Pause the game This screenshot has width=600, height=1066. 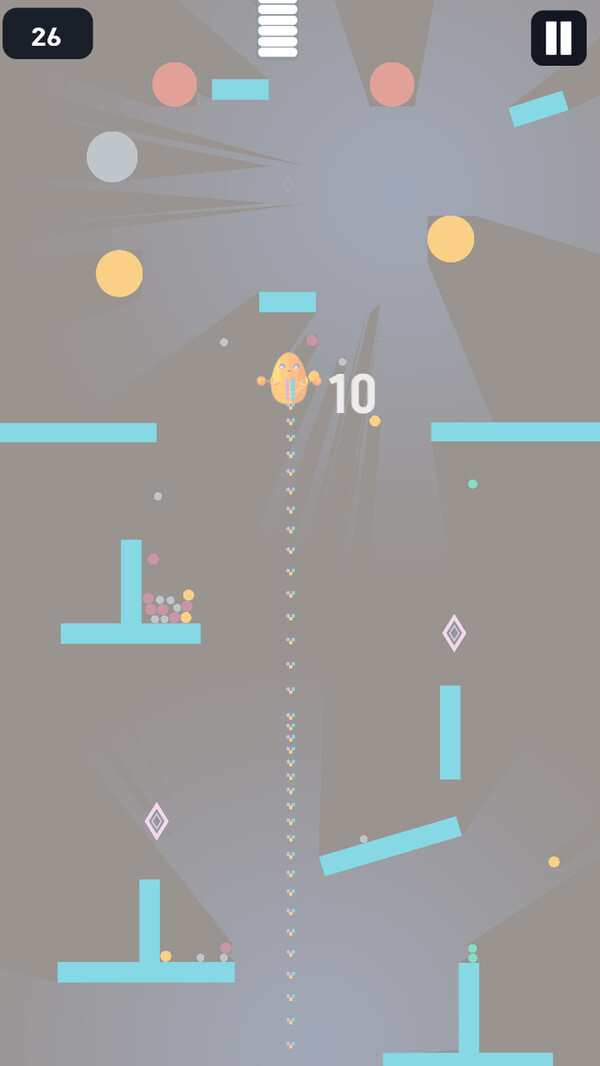coord(558,38)
